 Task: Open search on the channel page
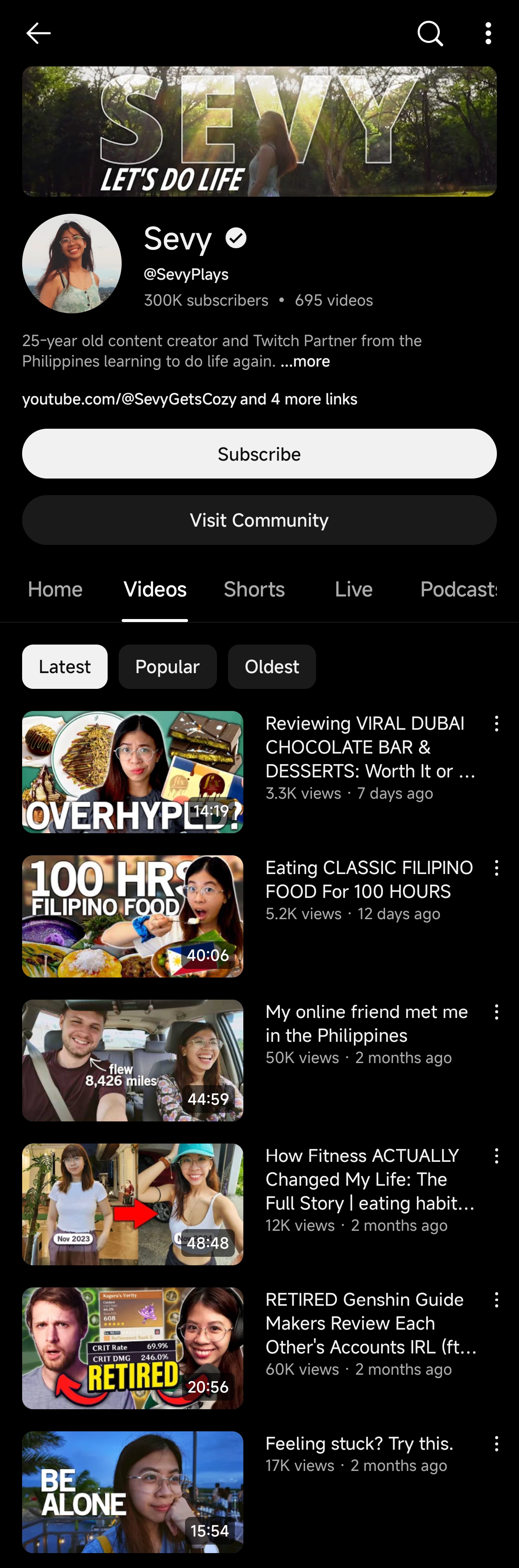430,34
